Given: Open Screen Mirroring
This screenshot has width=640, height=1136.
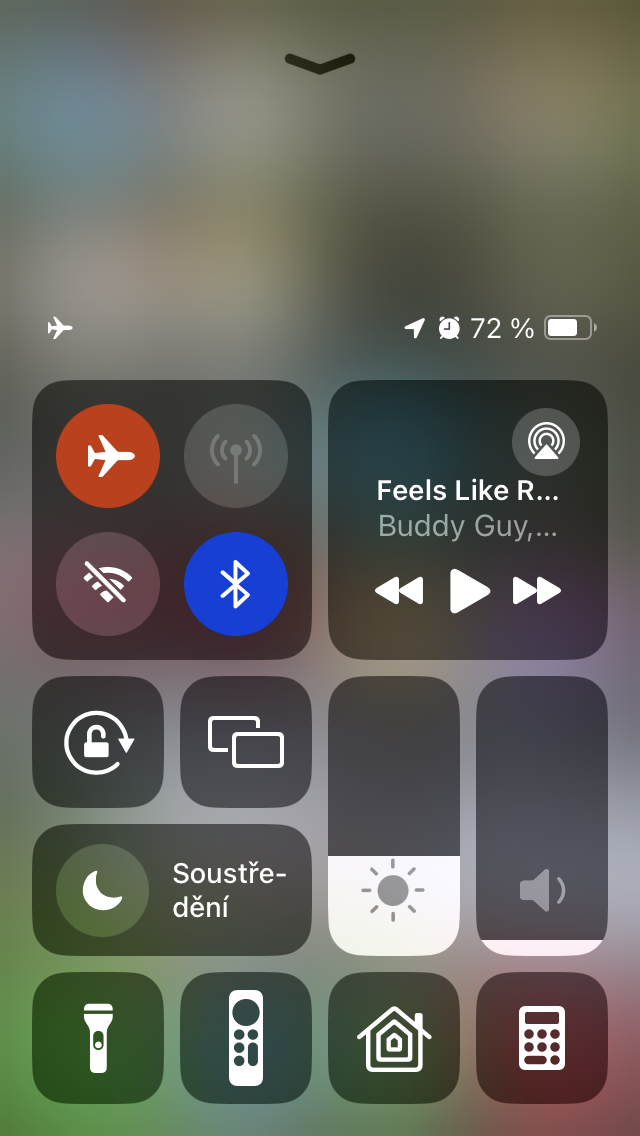Looking at the screenshot, I should tap(246, 742).
